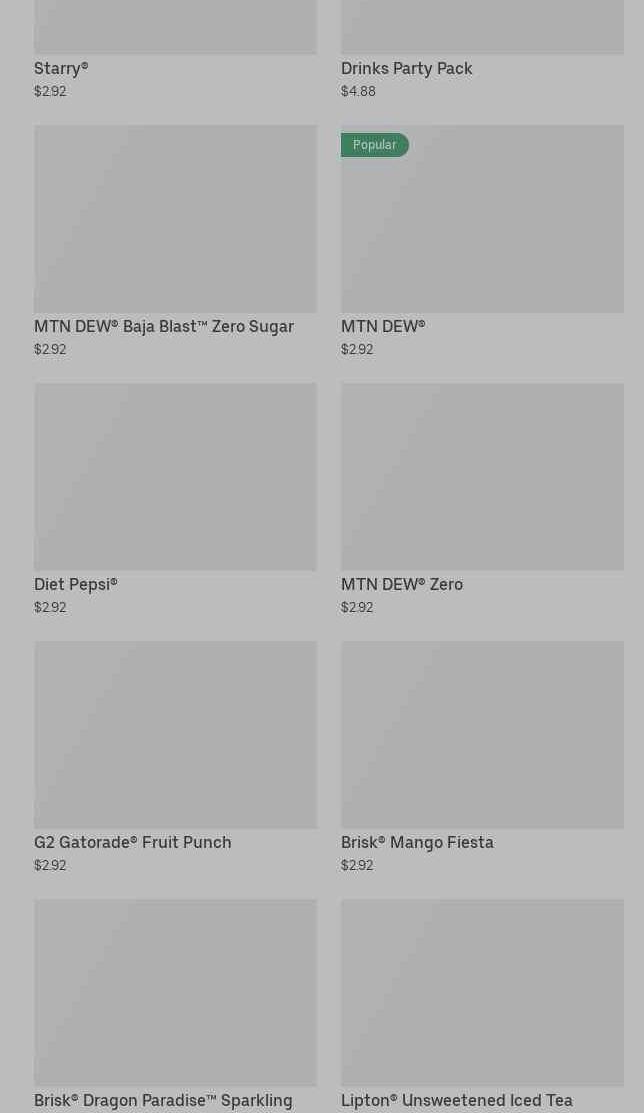
Task: Open MTN DEW Baja Blast Zero Sugar
Action: [175, 241]
